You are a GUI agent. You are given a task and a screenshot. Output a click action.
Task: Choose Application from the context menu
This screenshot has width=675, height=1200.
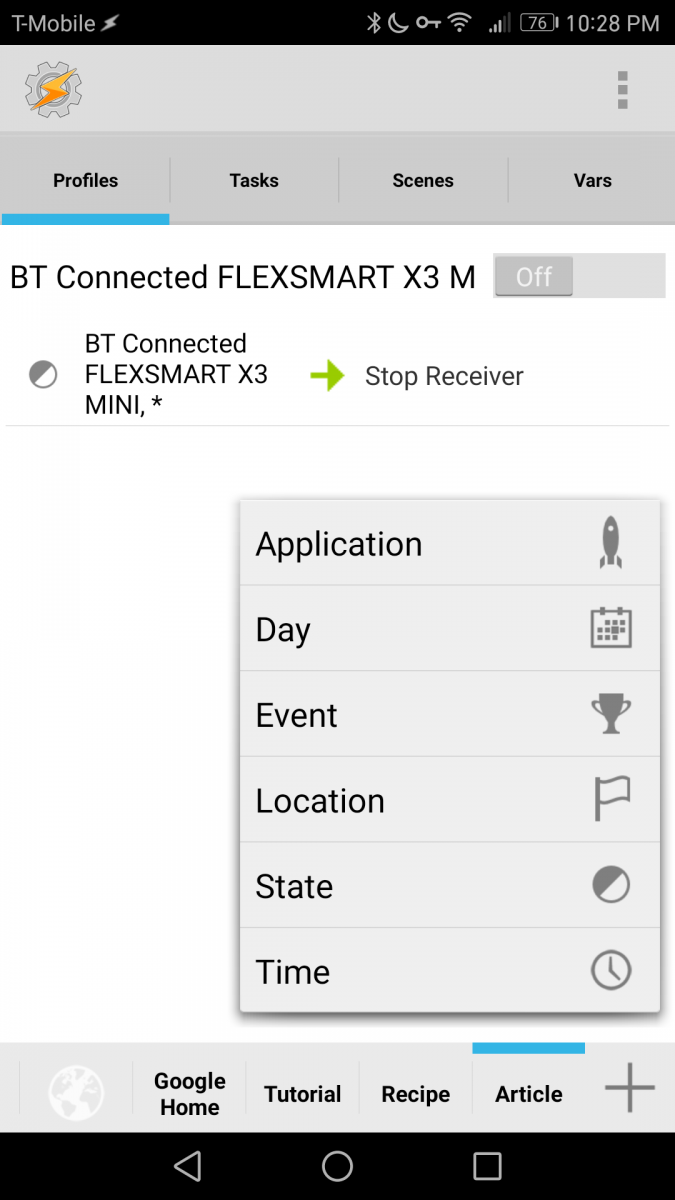(449, 544)
